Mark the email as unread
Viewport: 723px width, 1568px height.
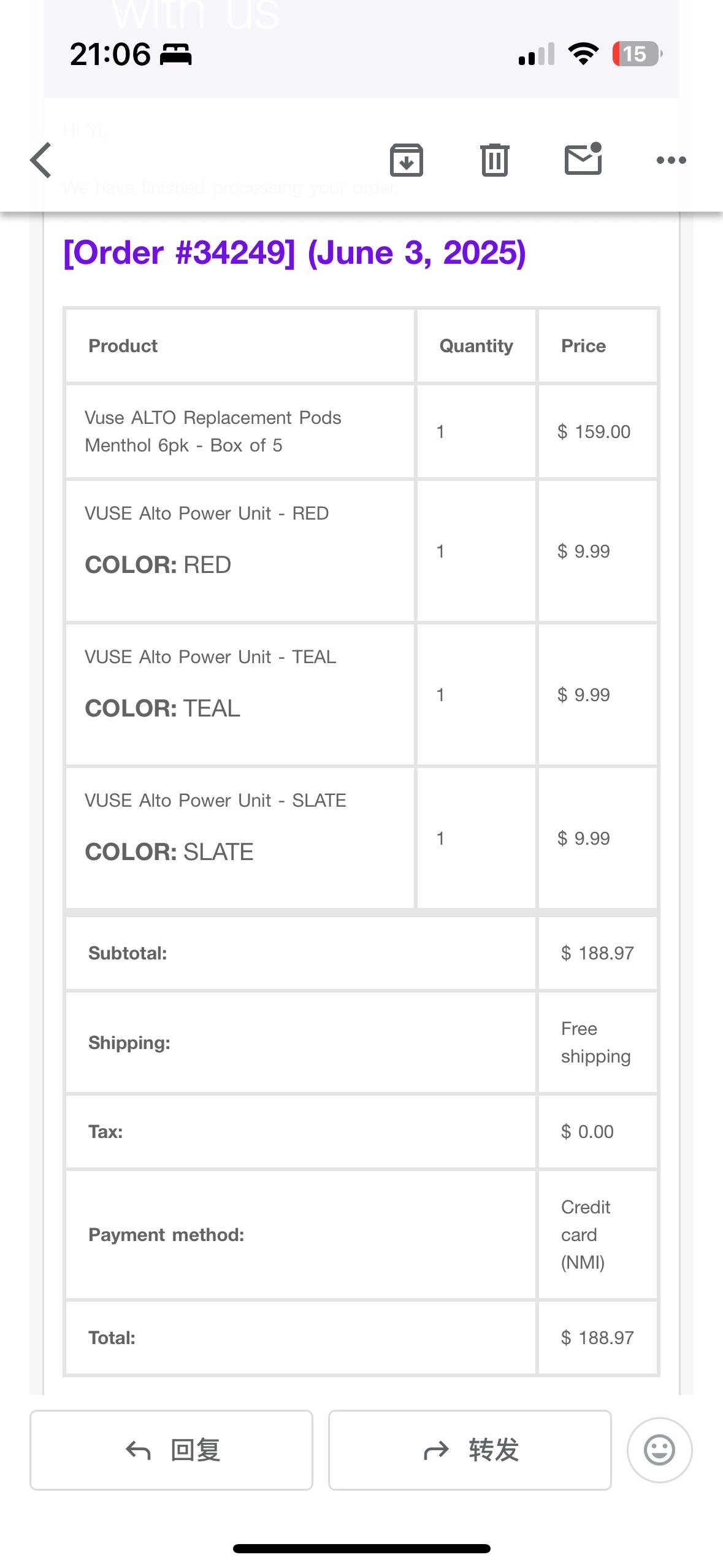tap(583, 159)
